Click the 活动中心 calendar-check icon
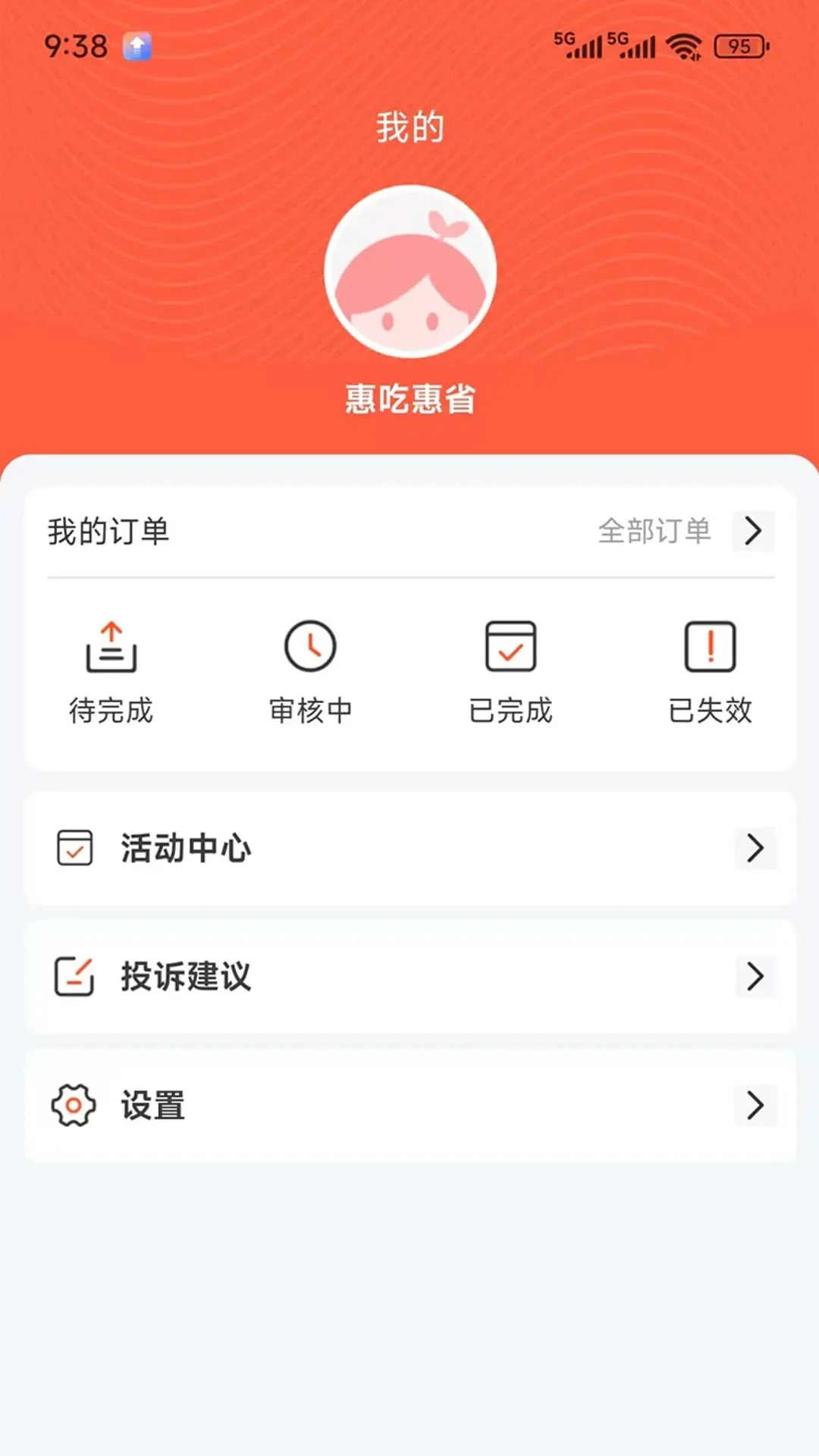 click(x=74, y=849)
